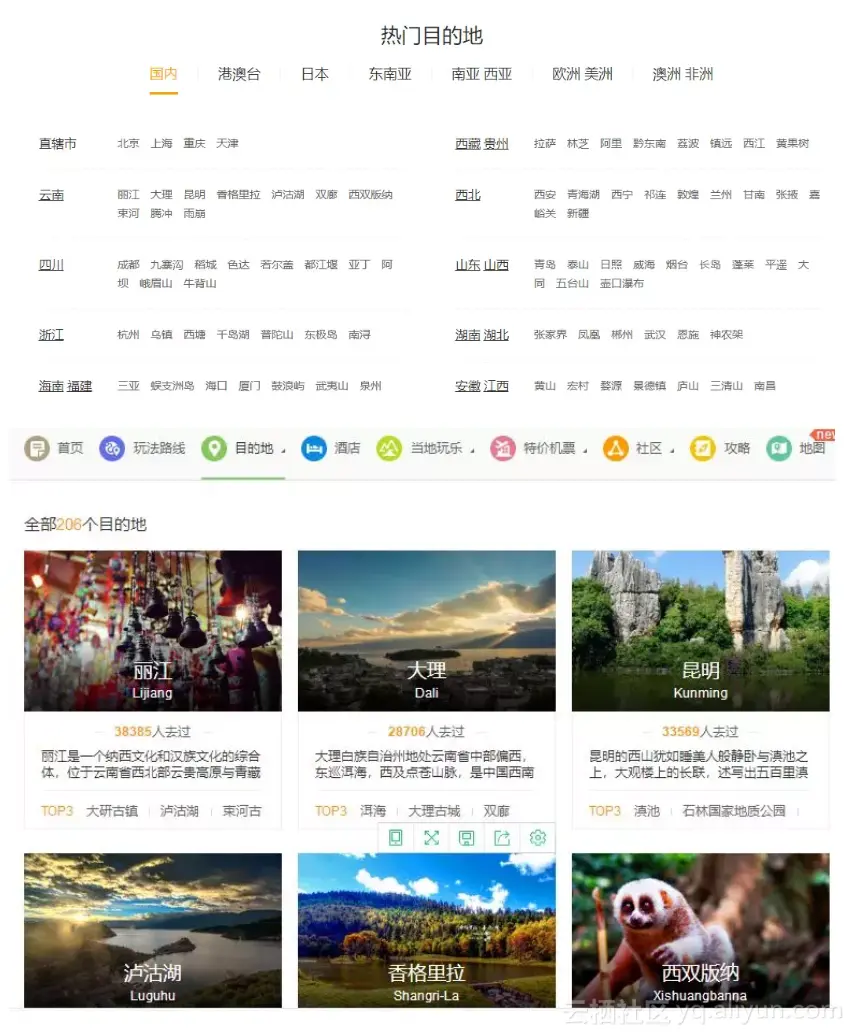Open the 攻略 section

[721, 448]
